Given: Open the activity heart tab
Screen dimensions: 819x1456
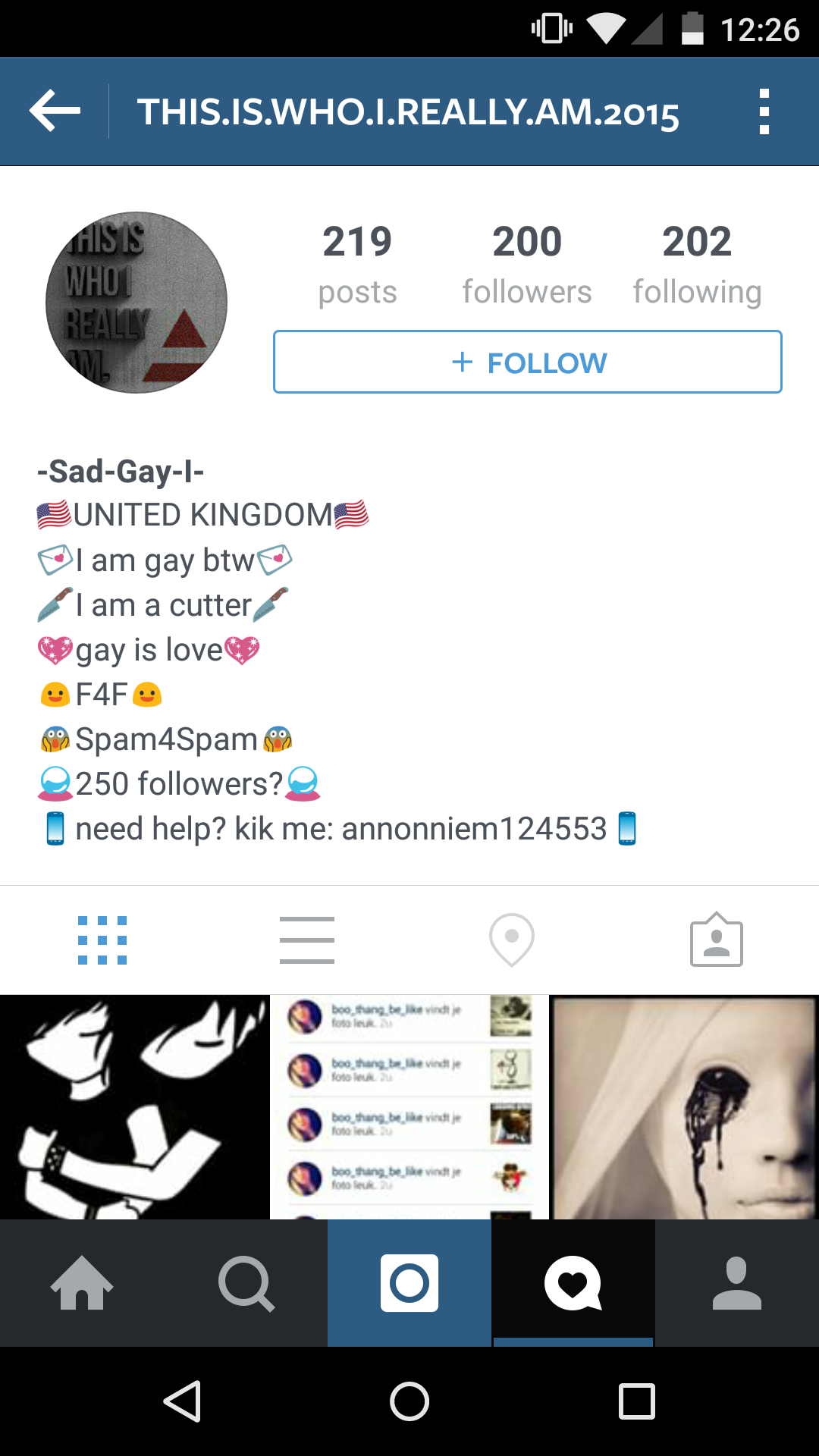Looking at the screenshot, I should pos(573,1283).
